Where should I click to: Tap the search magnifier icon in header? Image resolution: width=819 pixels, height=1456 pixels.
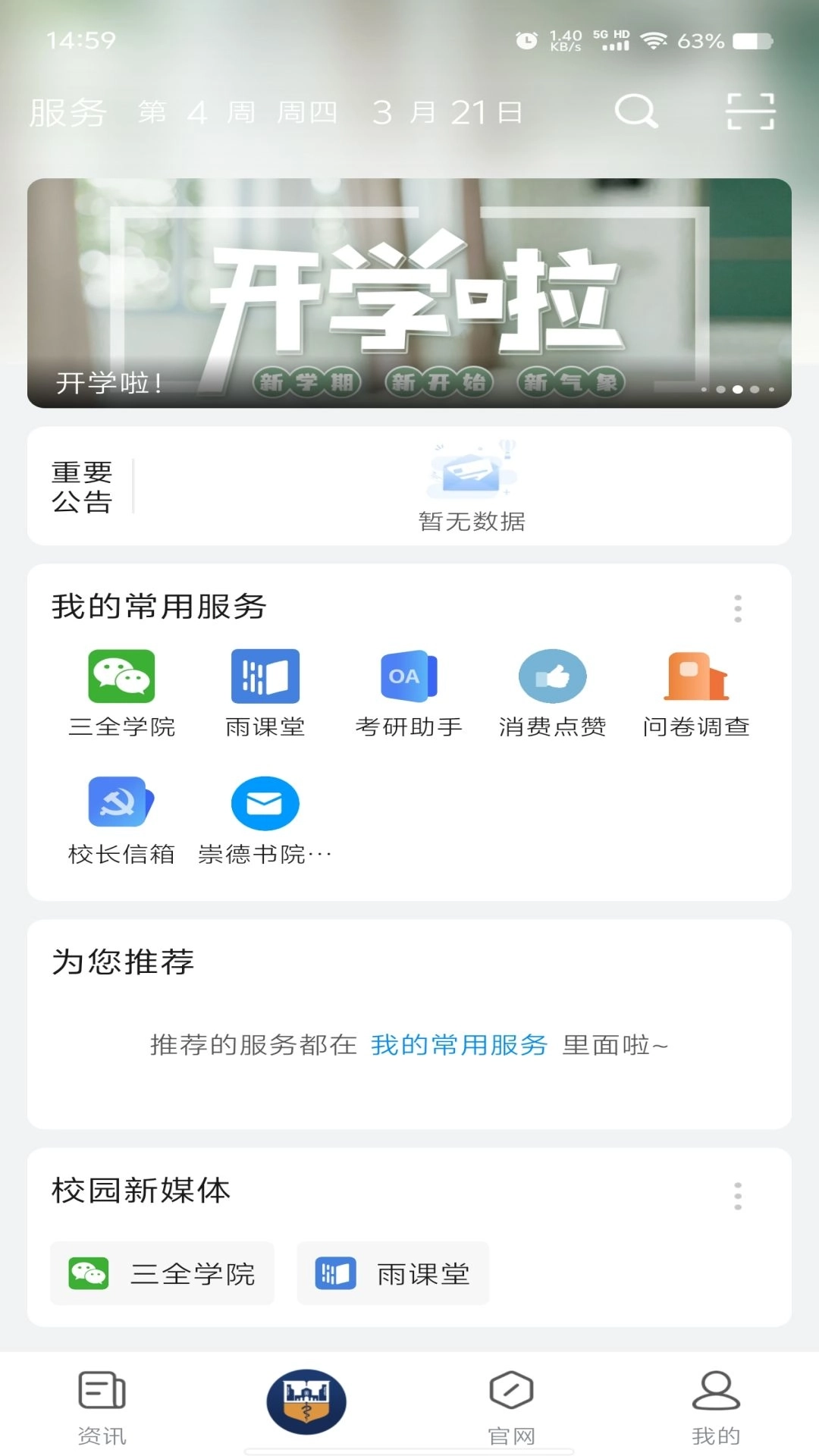pyautogui.click(x=637, y=111)
